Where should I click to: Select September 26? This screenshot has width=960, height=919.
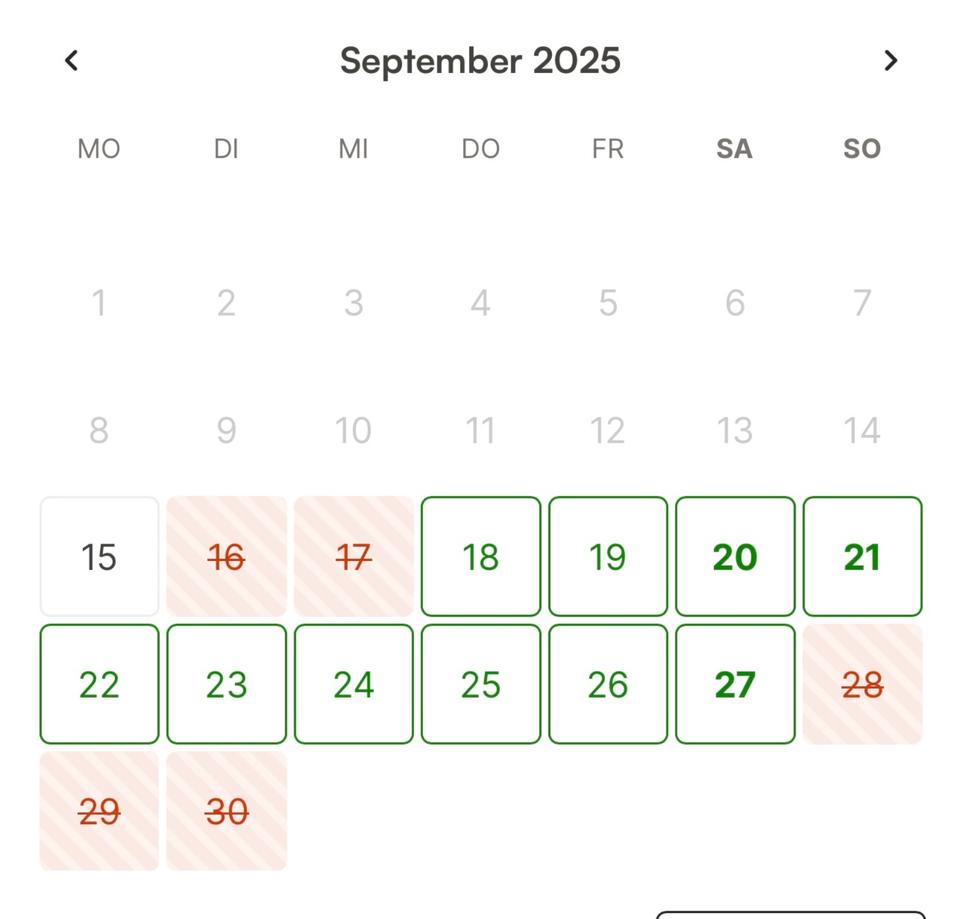point(608,685)
